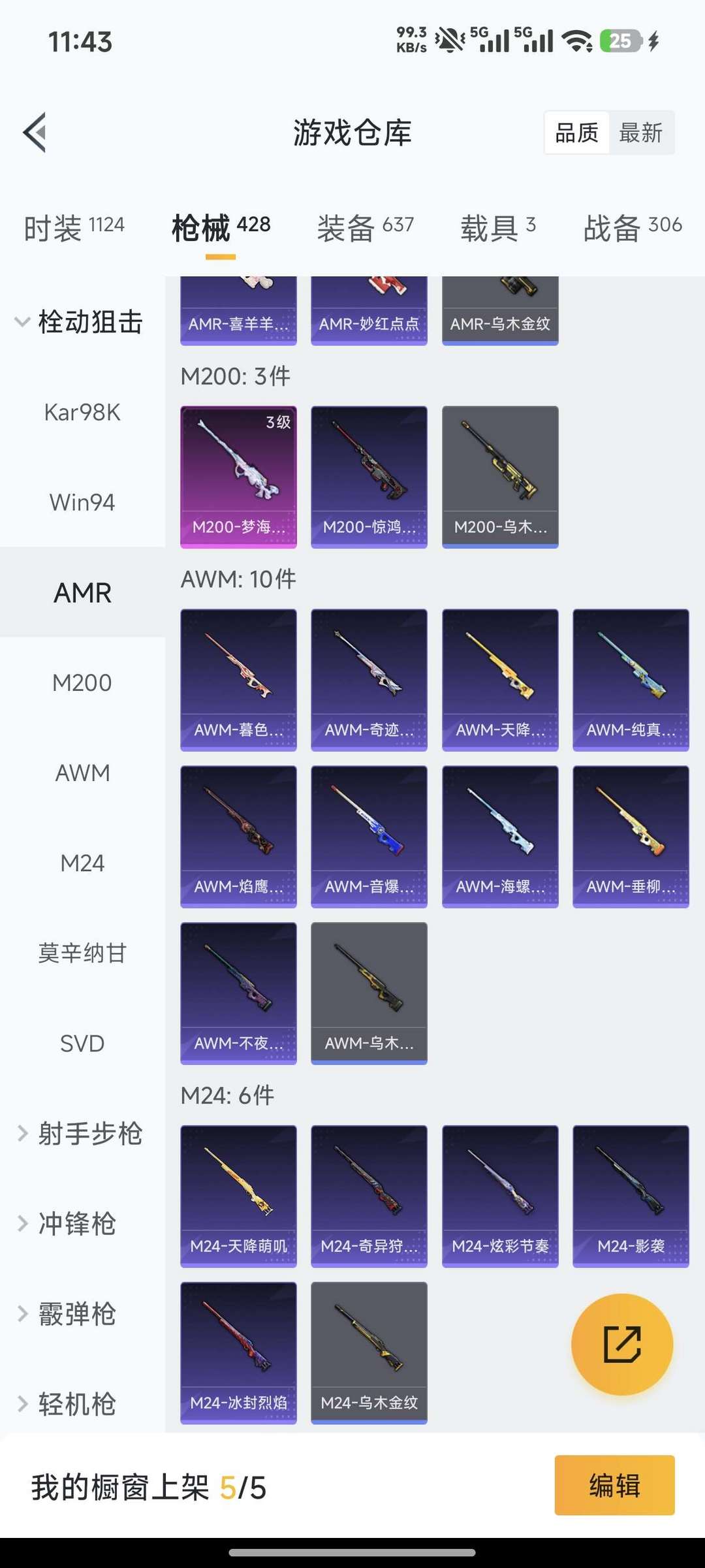Tap the 编辑 button
This screenshot has width=705, height=1568.
point(614,1485)
